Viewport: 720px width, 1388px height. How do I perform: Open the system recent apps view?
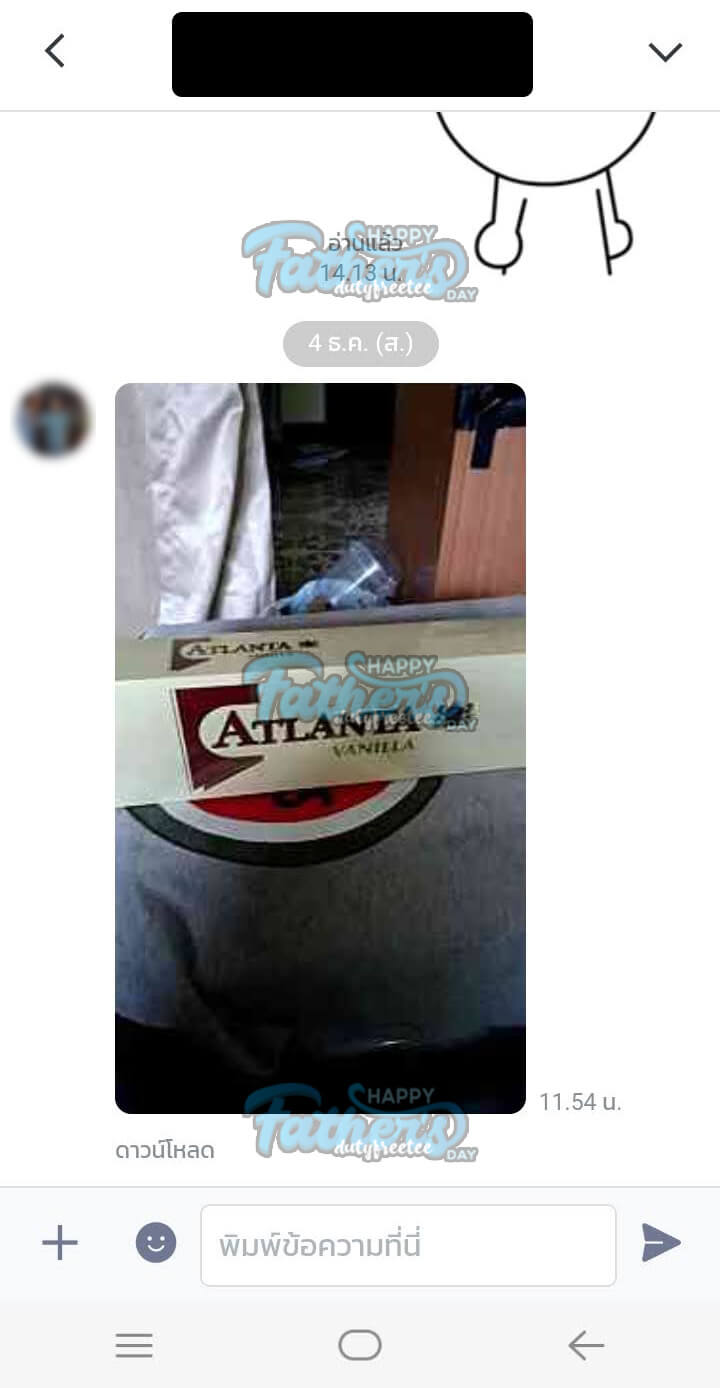click(x=134, y=1346)
